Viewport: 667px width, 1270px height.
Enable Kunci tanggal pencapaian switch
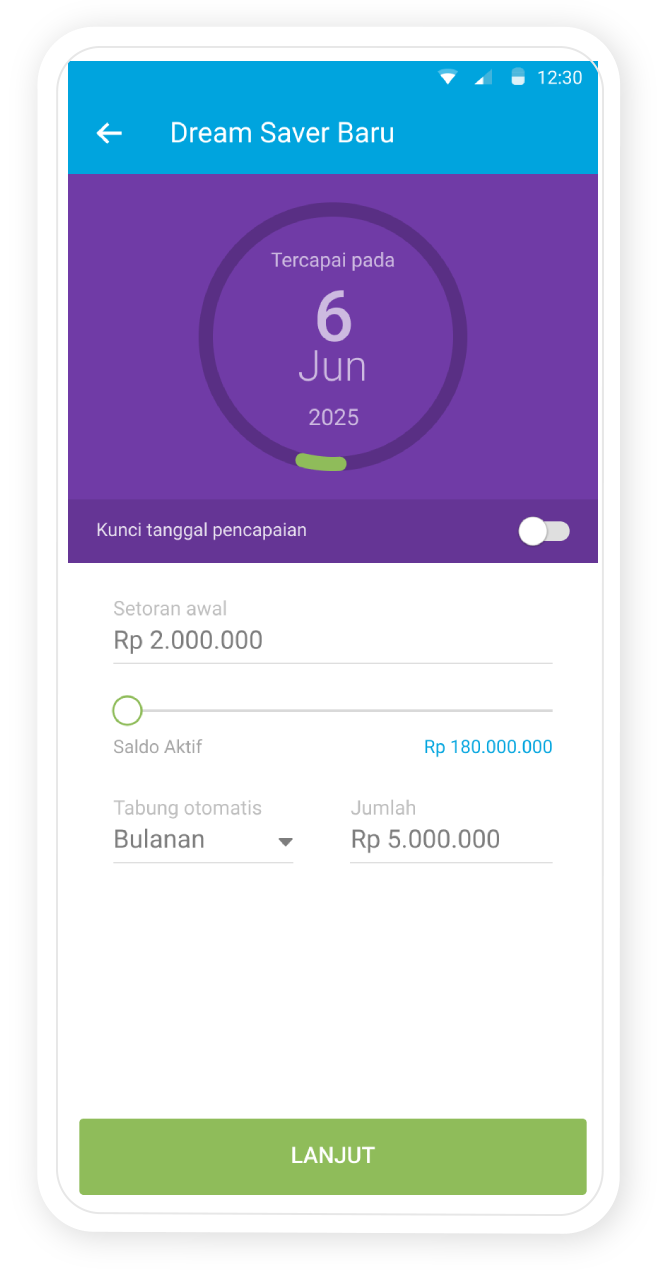click(x=544, y=531)
